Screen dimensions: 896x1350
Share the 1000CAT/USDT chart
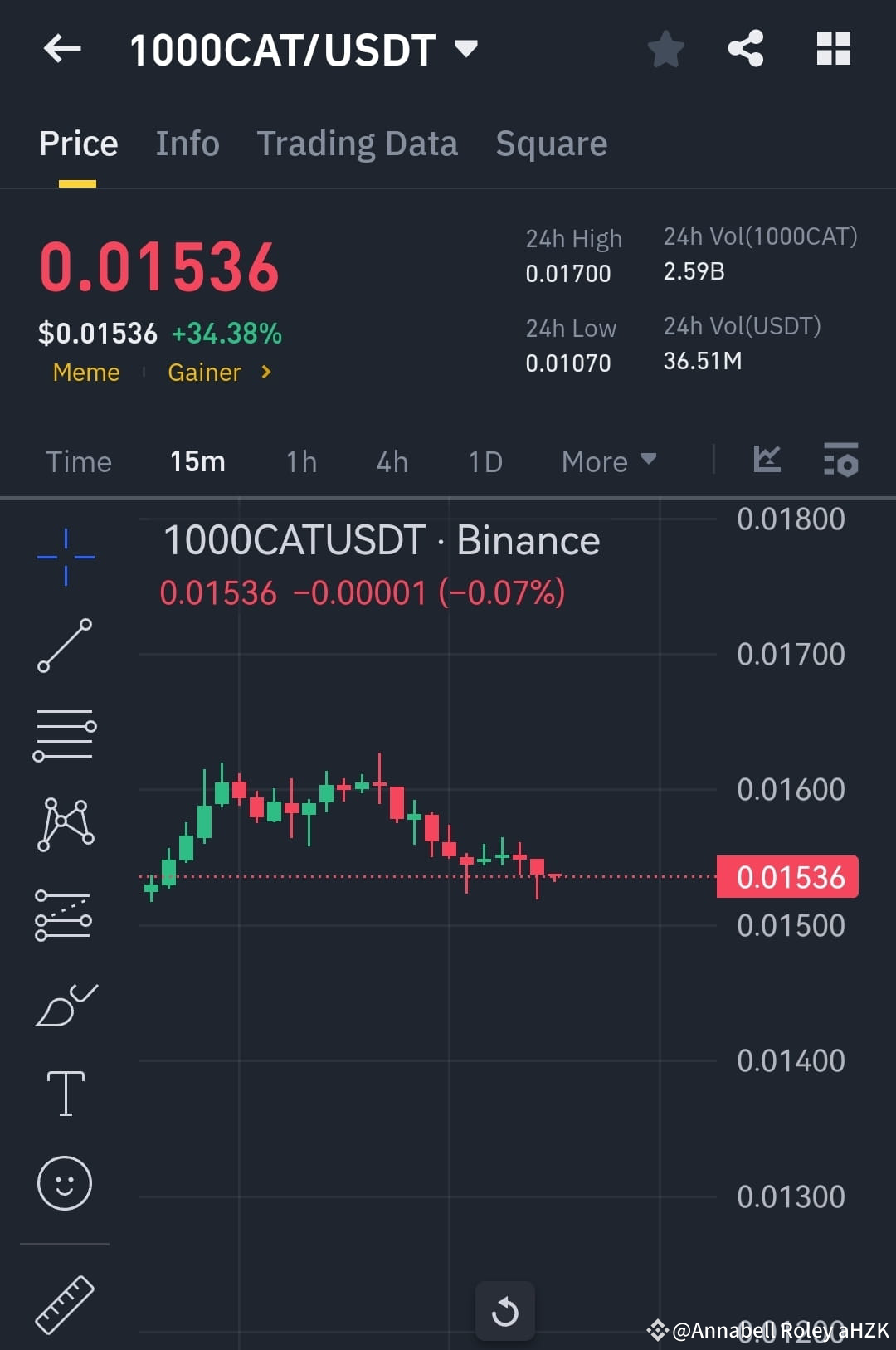coord(744,48)
